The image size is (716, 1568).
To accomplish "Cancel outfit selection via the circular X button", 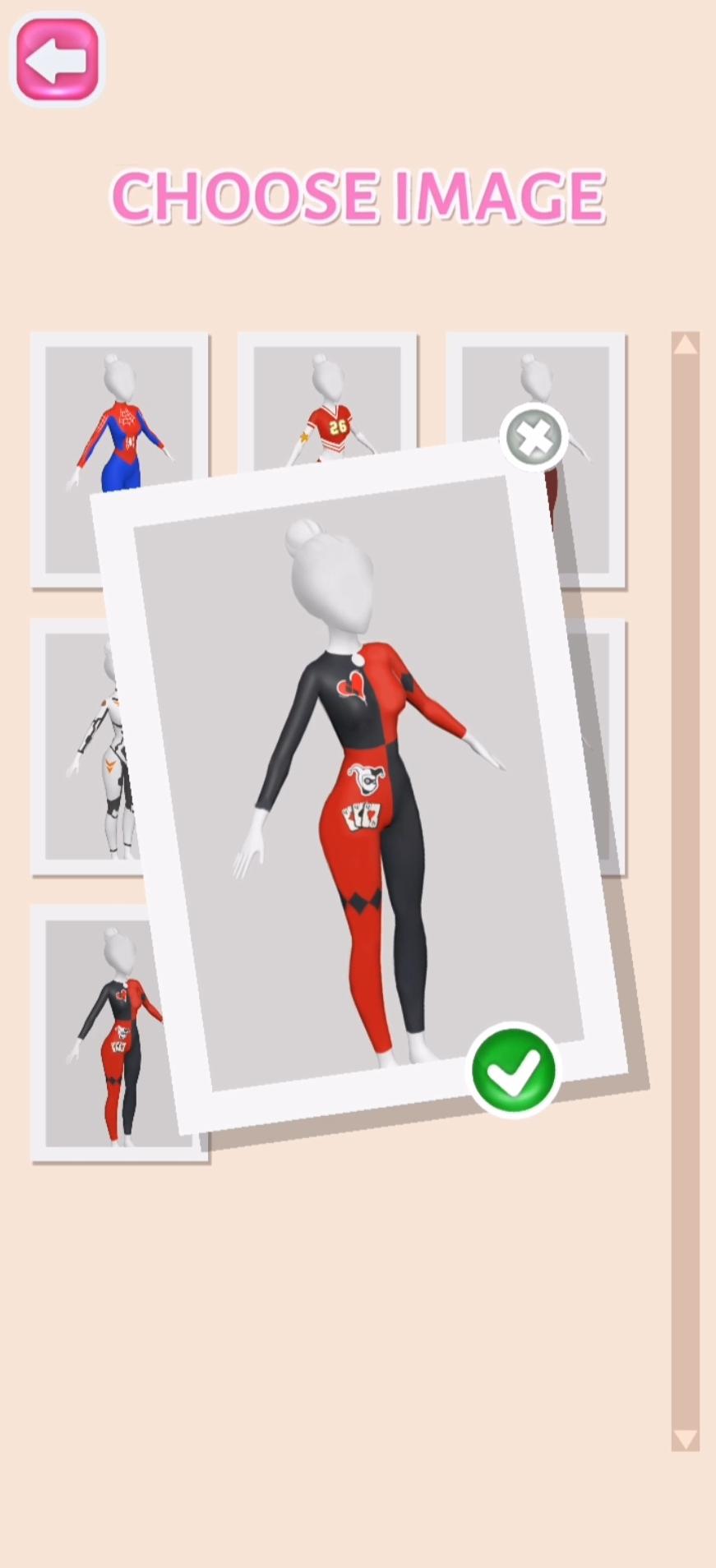I will click(535, 438).
